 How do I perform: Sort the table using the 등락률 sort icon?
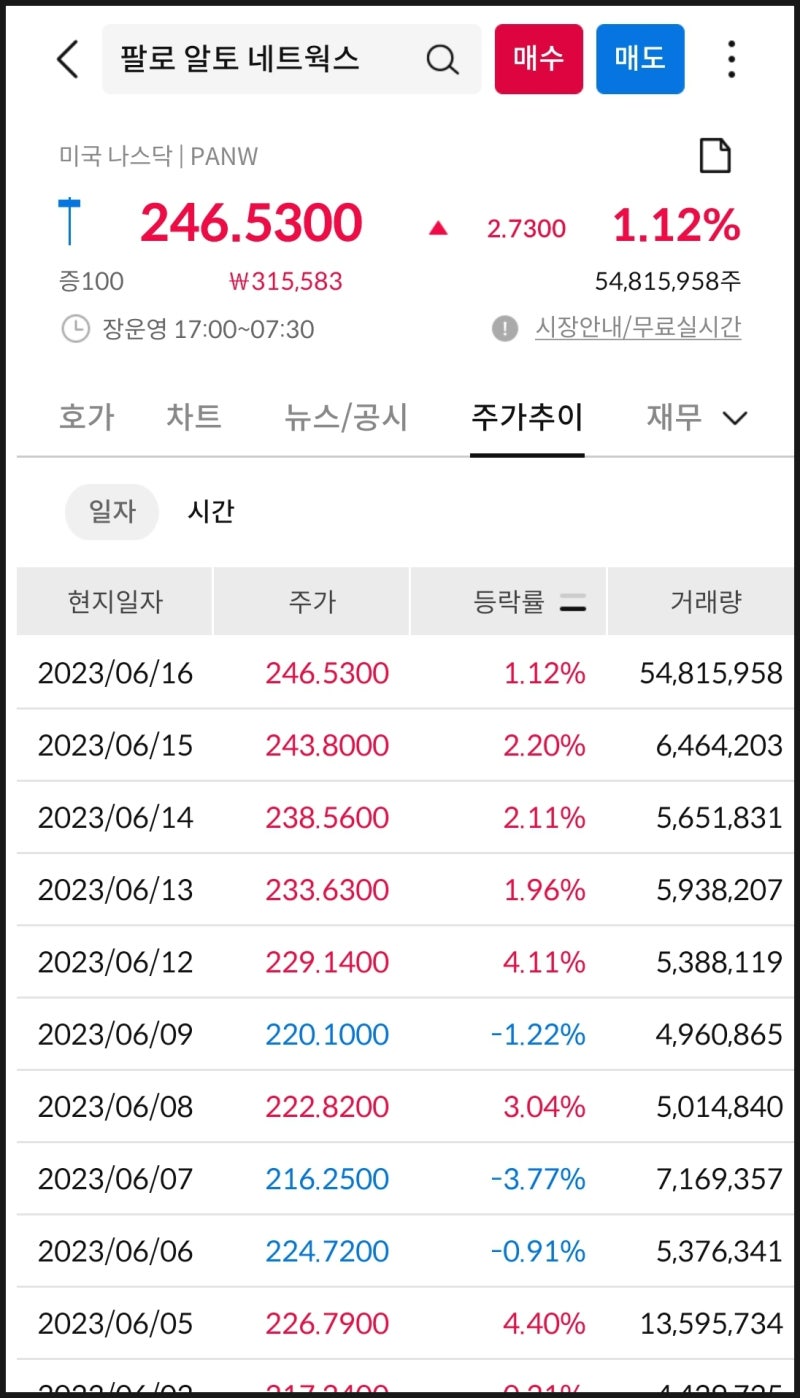pos(571,600)
